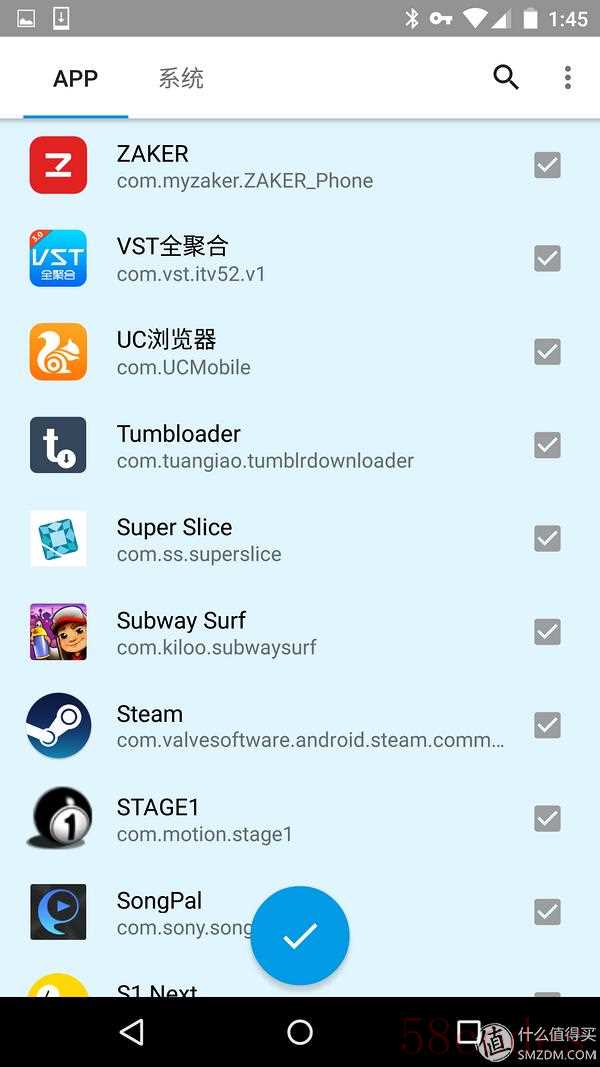Confirm selection with the floating checkmark button
This screenshot has height=1067, width=600.
(x=300, y=936)
